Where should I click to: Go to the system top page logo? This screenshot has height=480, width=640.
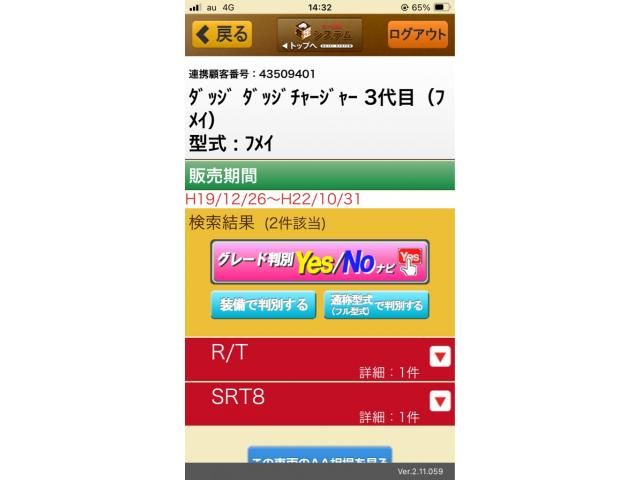[320, 35]
